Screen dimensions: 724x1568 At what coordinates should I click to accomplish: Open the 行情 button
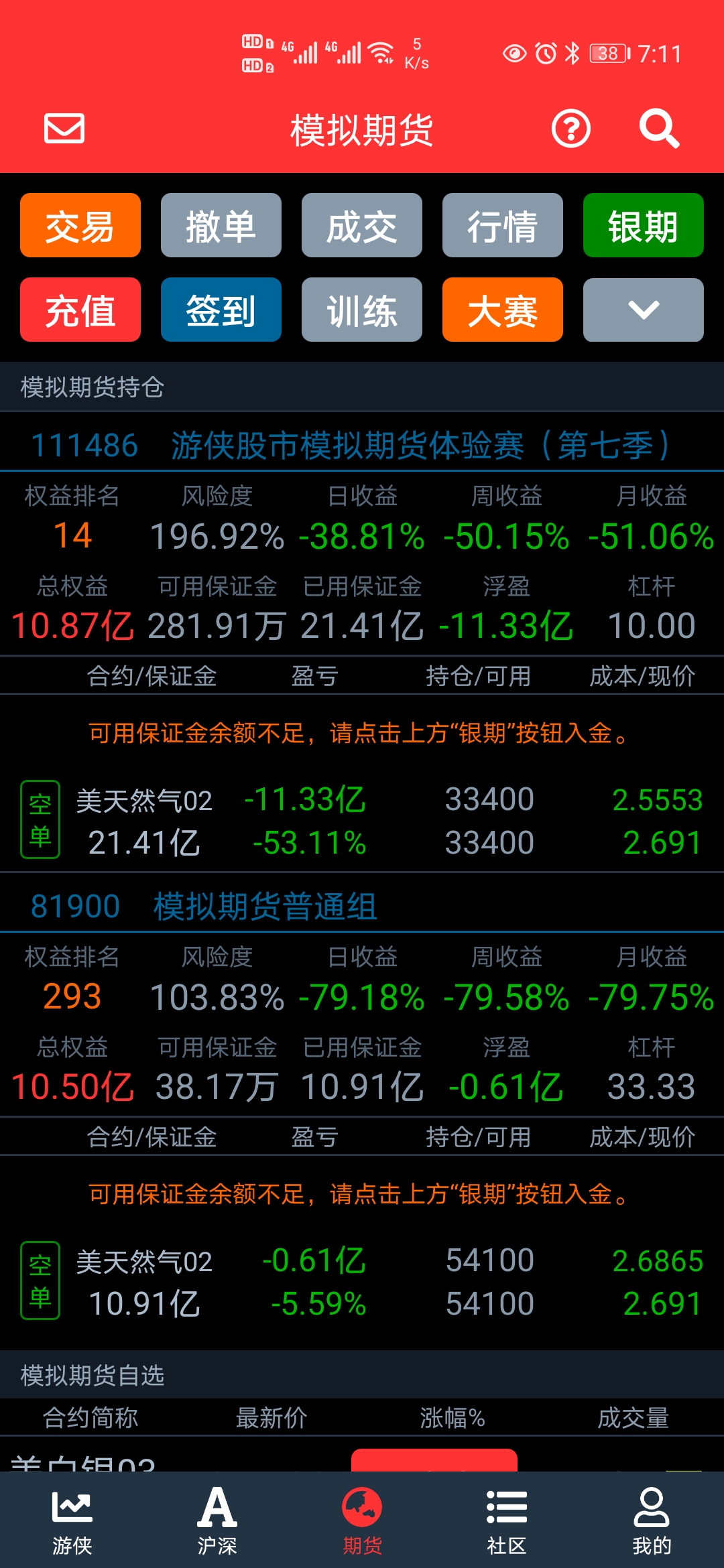(x=503, y=225)
